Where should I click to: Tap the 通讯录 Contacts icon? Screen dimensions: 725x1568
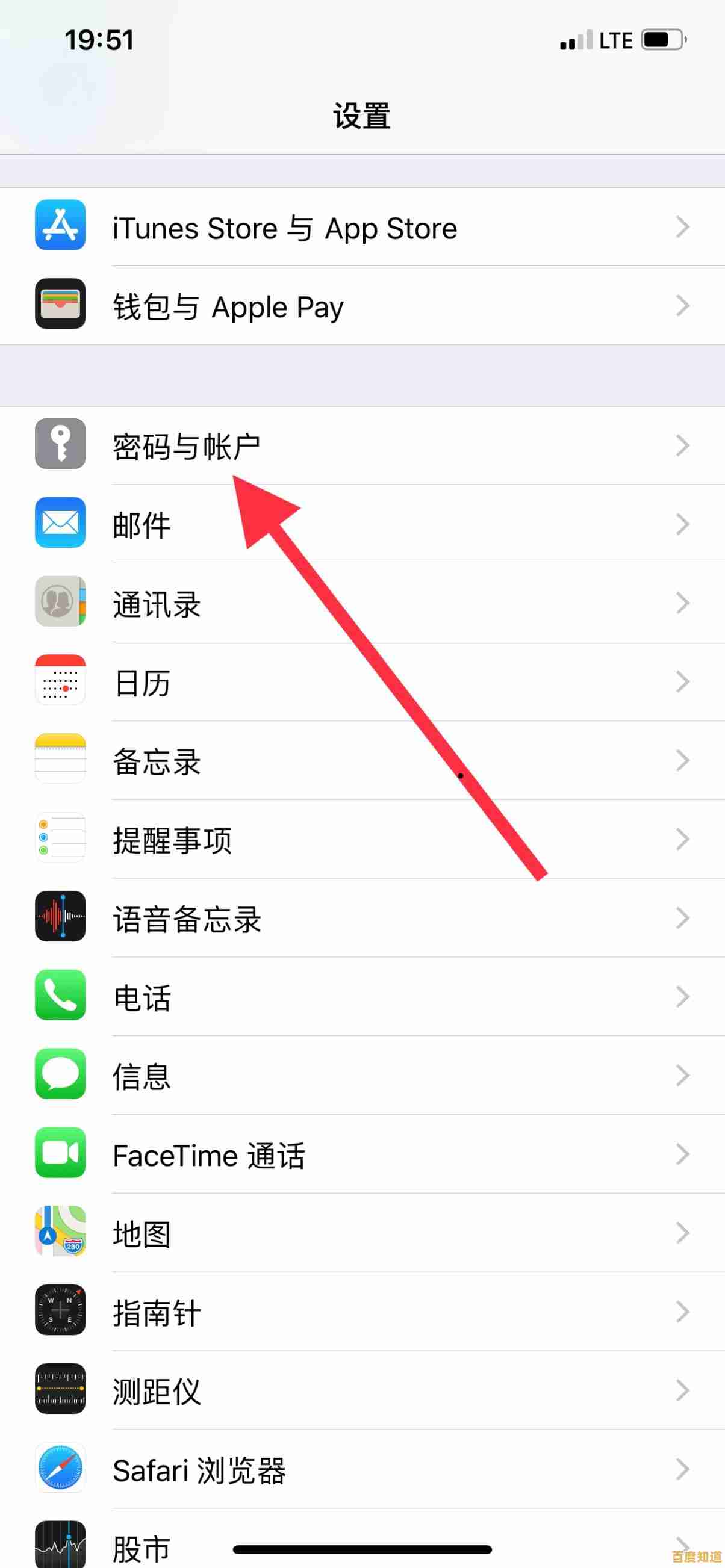click(60, 604)
